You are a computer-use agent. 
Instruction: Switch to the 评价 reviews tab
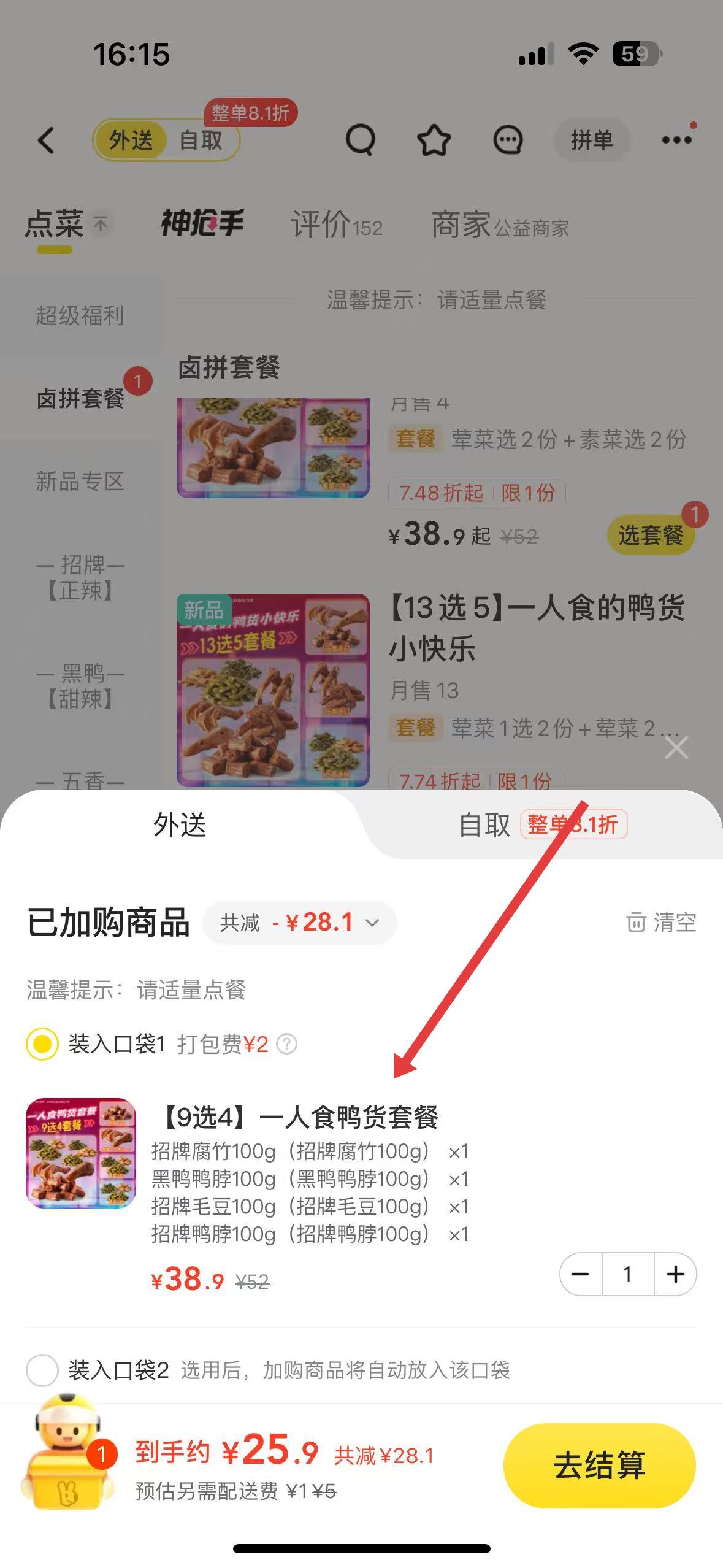coord(336,225)
